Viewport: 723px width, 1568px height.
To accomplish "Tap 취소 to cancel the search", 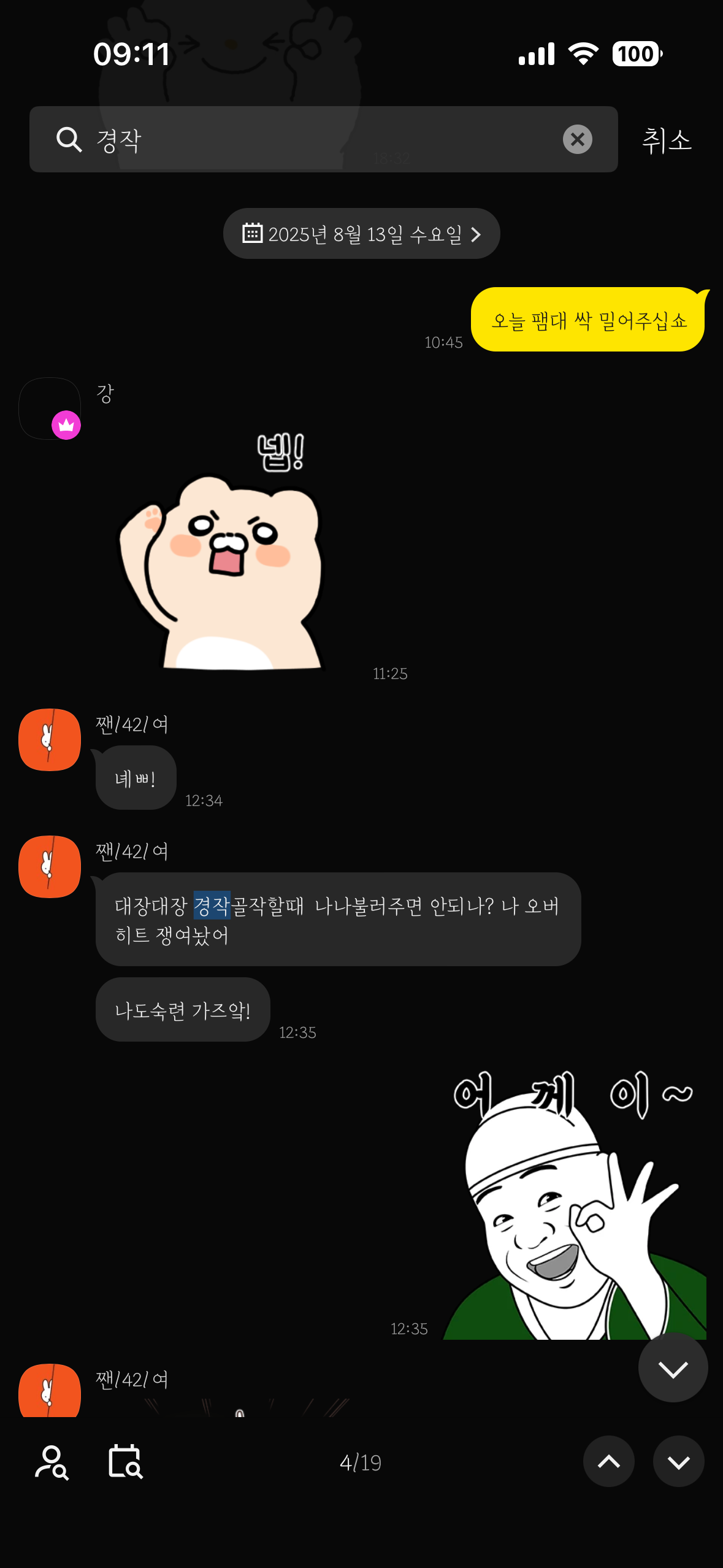I will pos(666,140).
